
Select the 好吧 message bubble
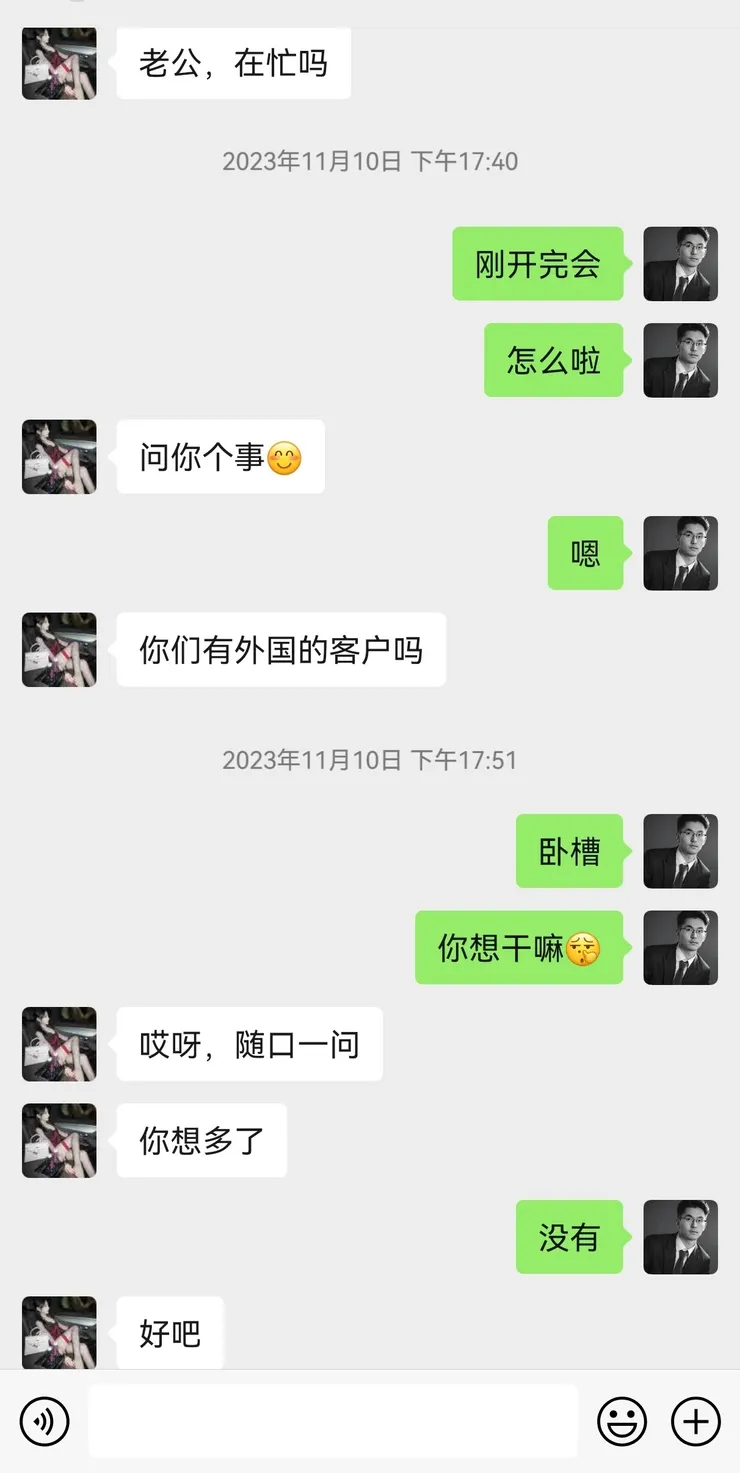[x=169, y=1332]
